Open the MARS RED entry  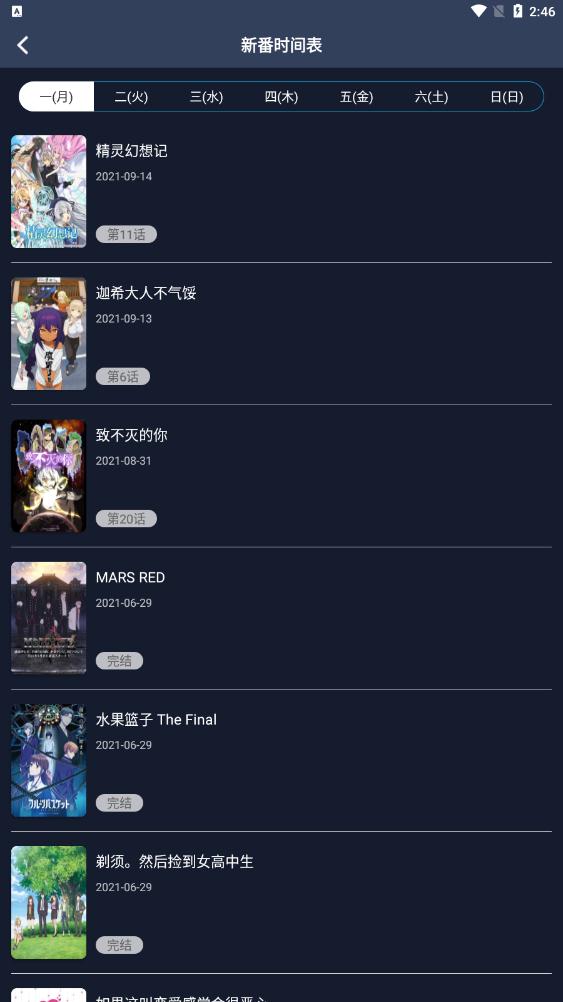(281, 618)
